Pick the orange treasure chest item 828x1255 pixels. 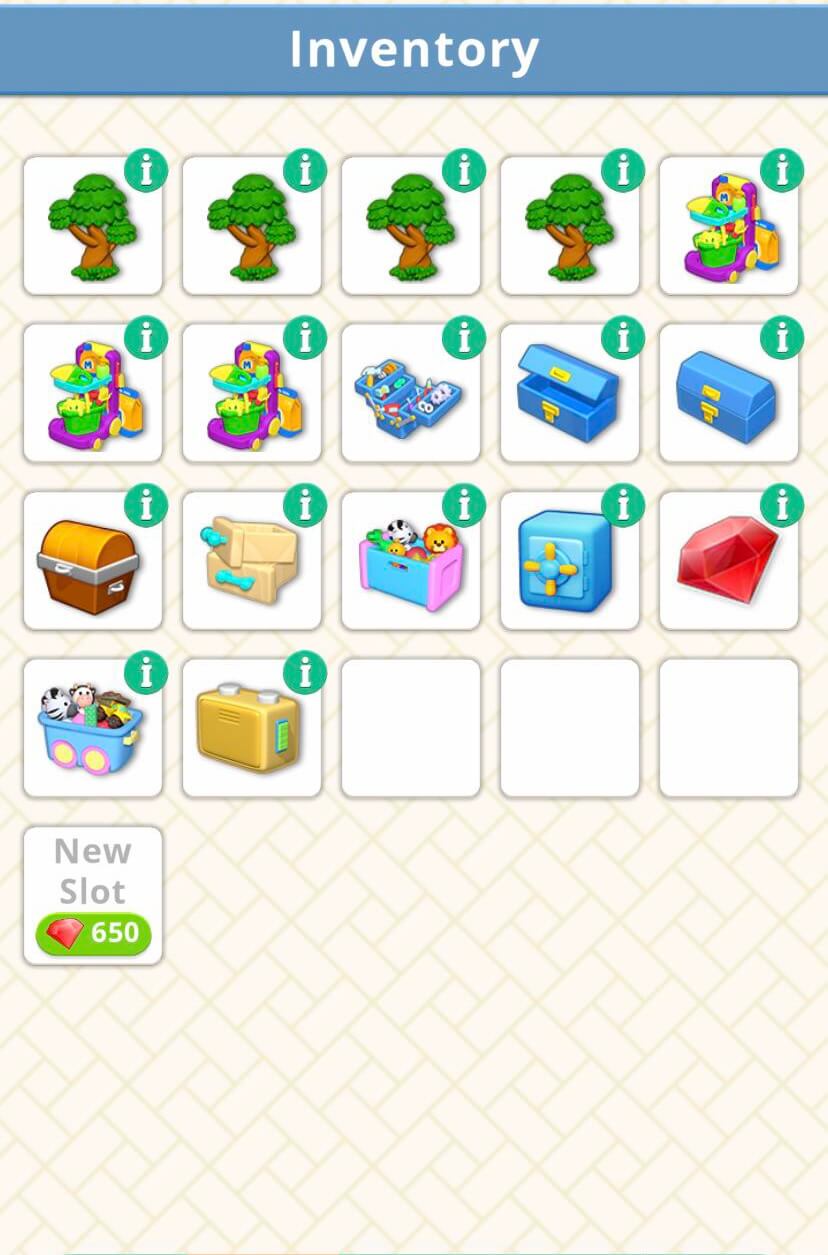(x=92, y=563)
